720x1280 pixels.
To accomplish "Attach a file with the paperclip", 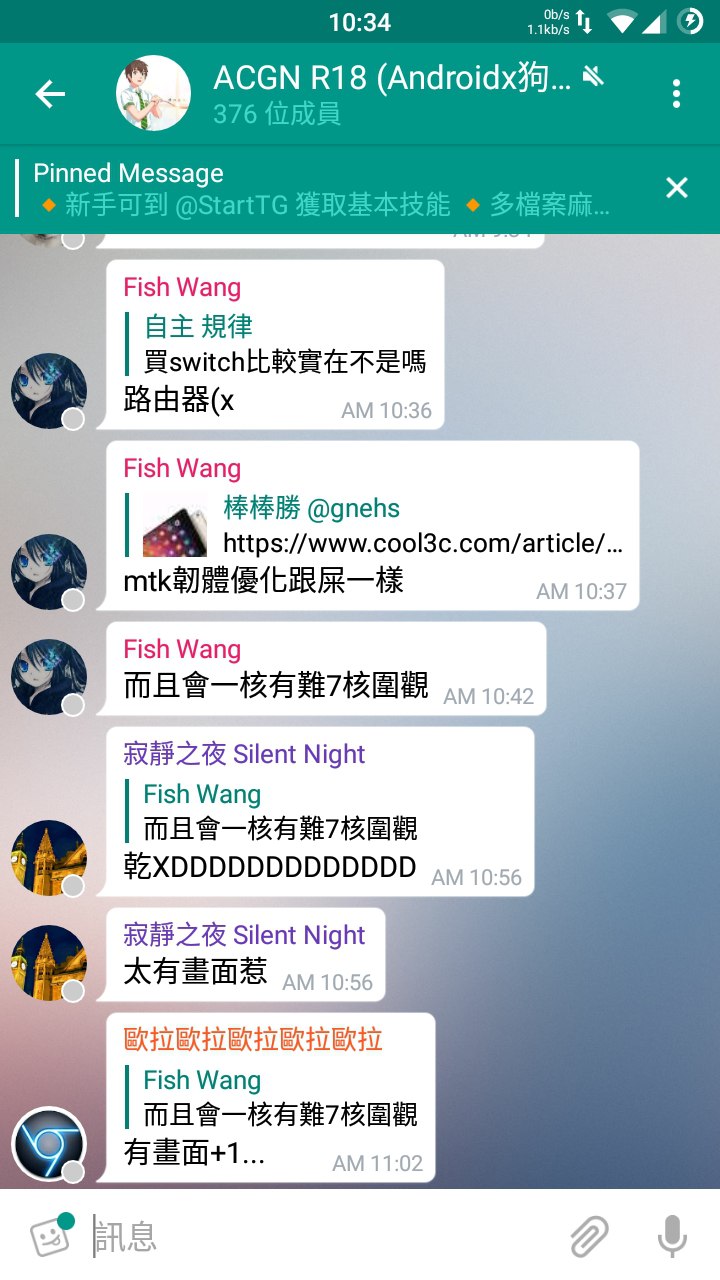I will pos(589,1237).
